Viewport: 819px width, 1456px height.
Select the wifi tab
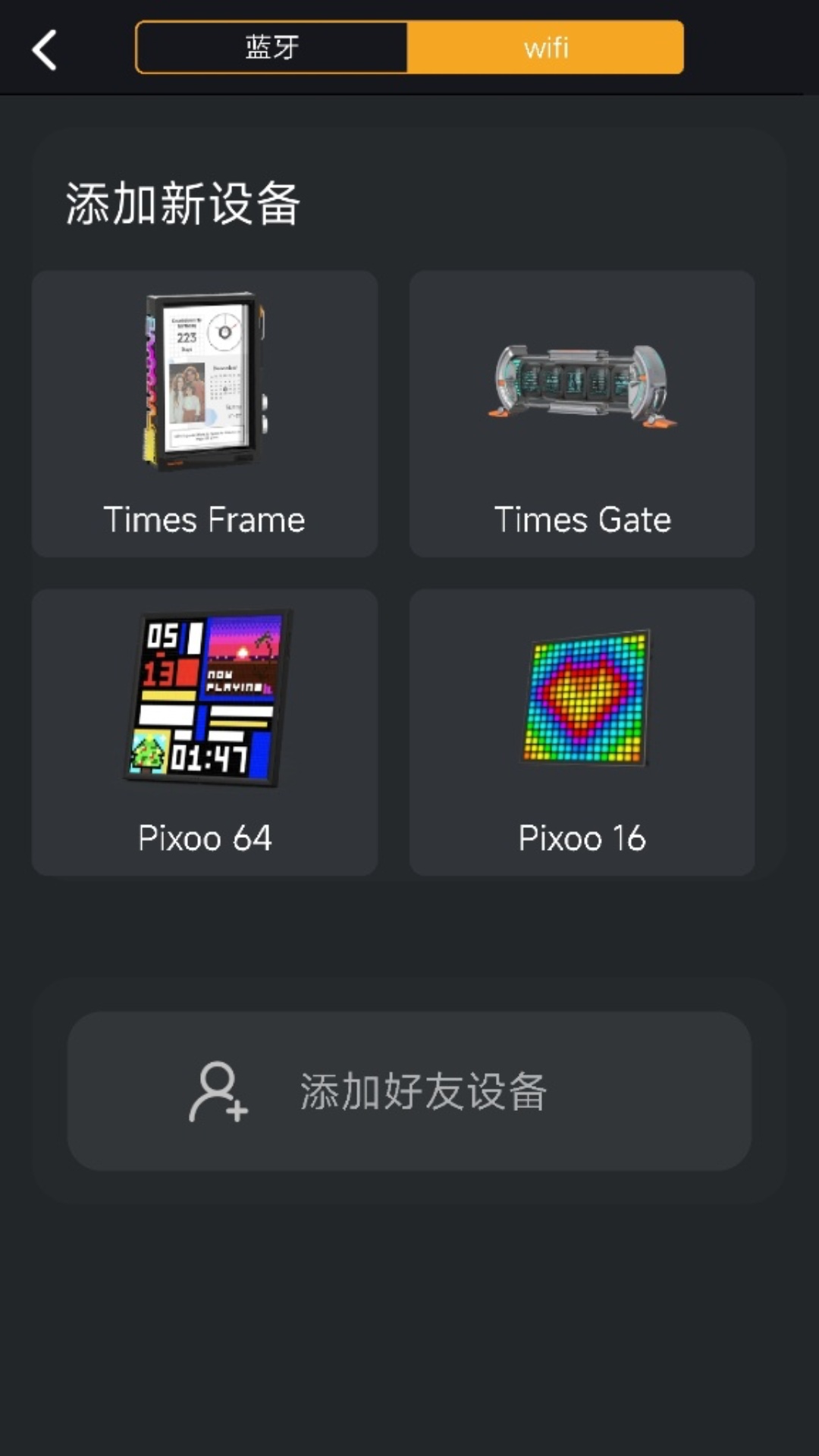546,47
